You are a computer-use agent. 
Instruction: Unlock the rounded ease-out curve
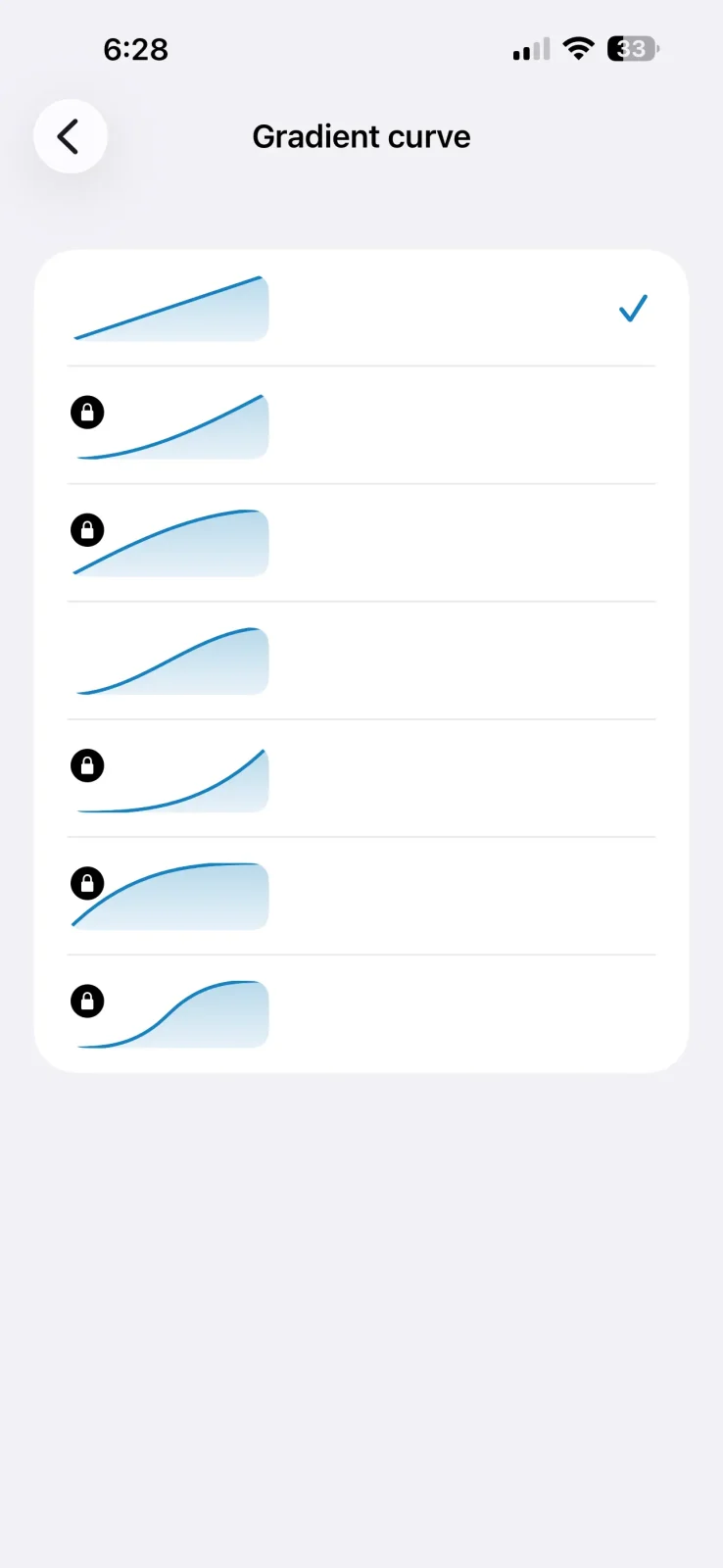pyautogui.click(x=87, y=530)
